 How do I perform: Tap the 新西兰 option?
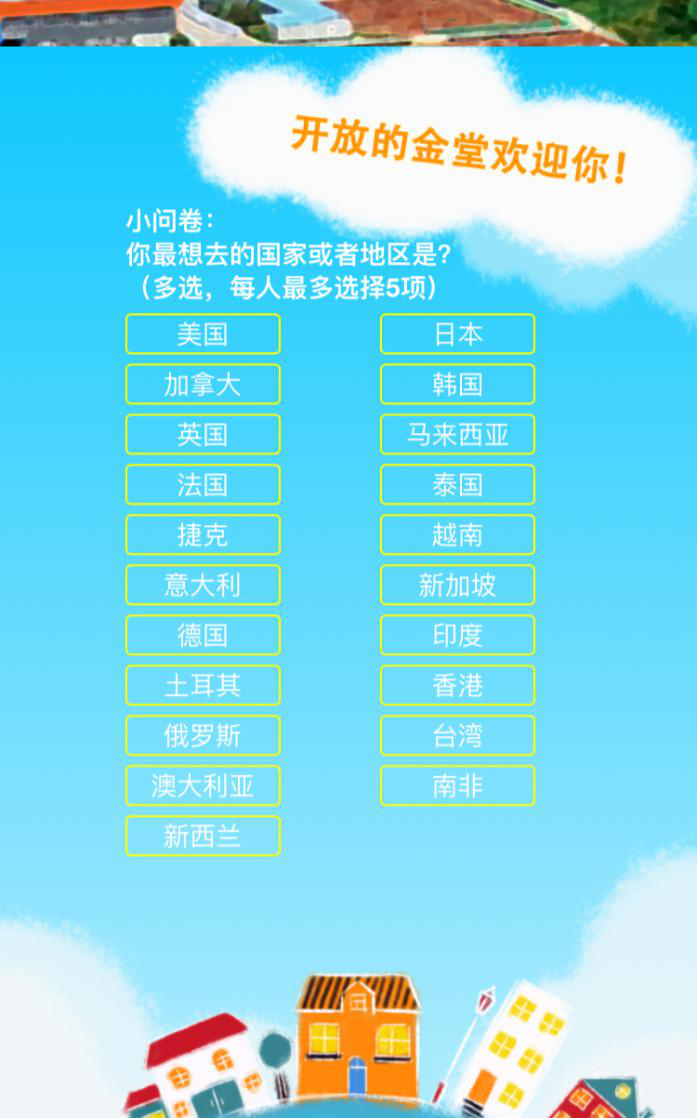click(203, 836)
